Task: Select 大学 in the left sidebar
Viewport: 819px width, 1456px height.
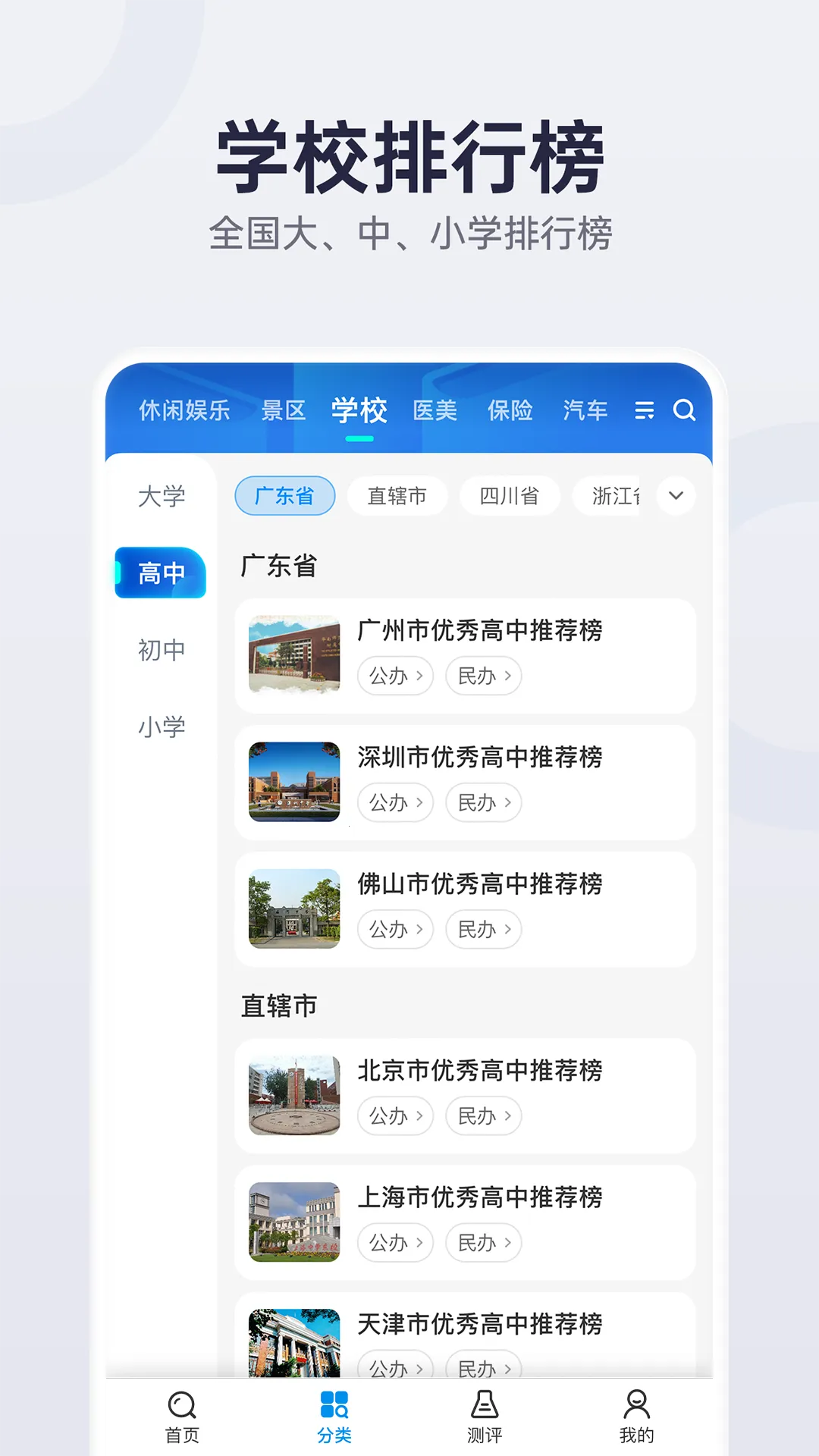Action: (x=161, y=497)
